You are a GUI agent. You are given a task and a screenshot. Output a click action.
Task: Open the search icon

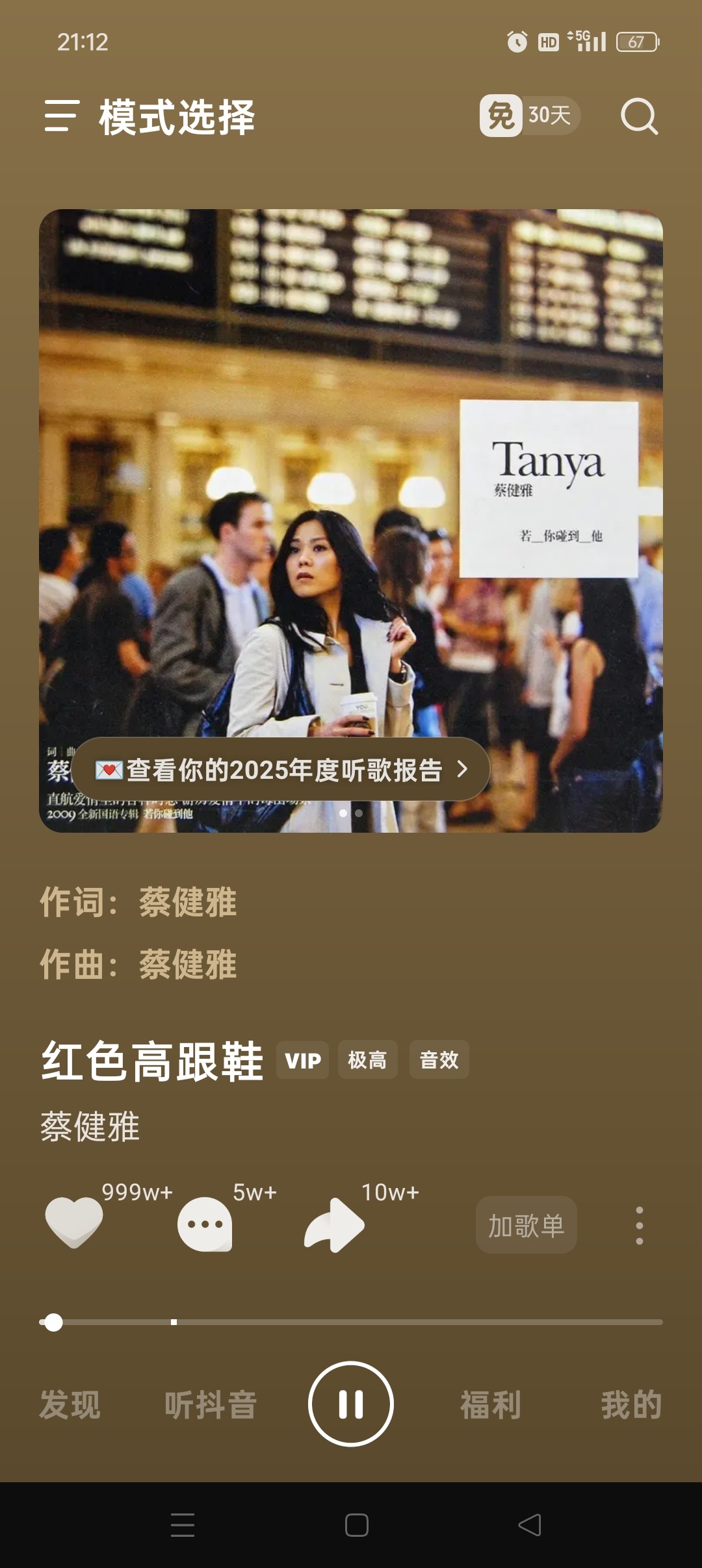click(x=639, y=116)
